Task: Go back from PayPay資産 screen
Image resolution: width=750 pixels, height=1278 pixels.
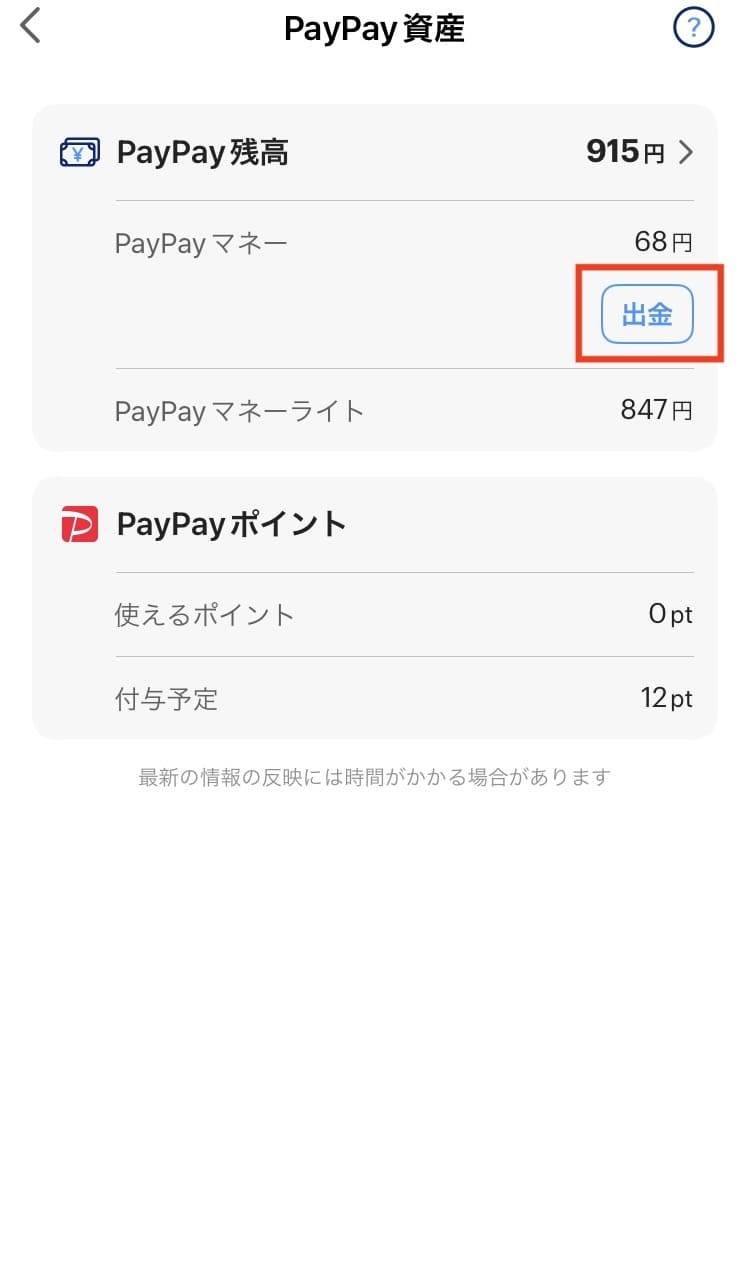Action: tap(31, 27)
